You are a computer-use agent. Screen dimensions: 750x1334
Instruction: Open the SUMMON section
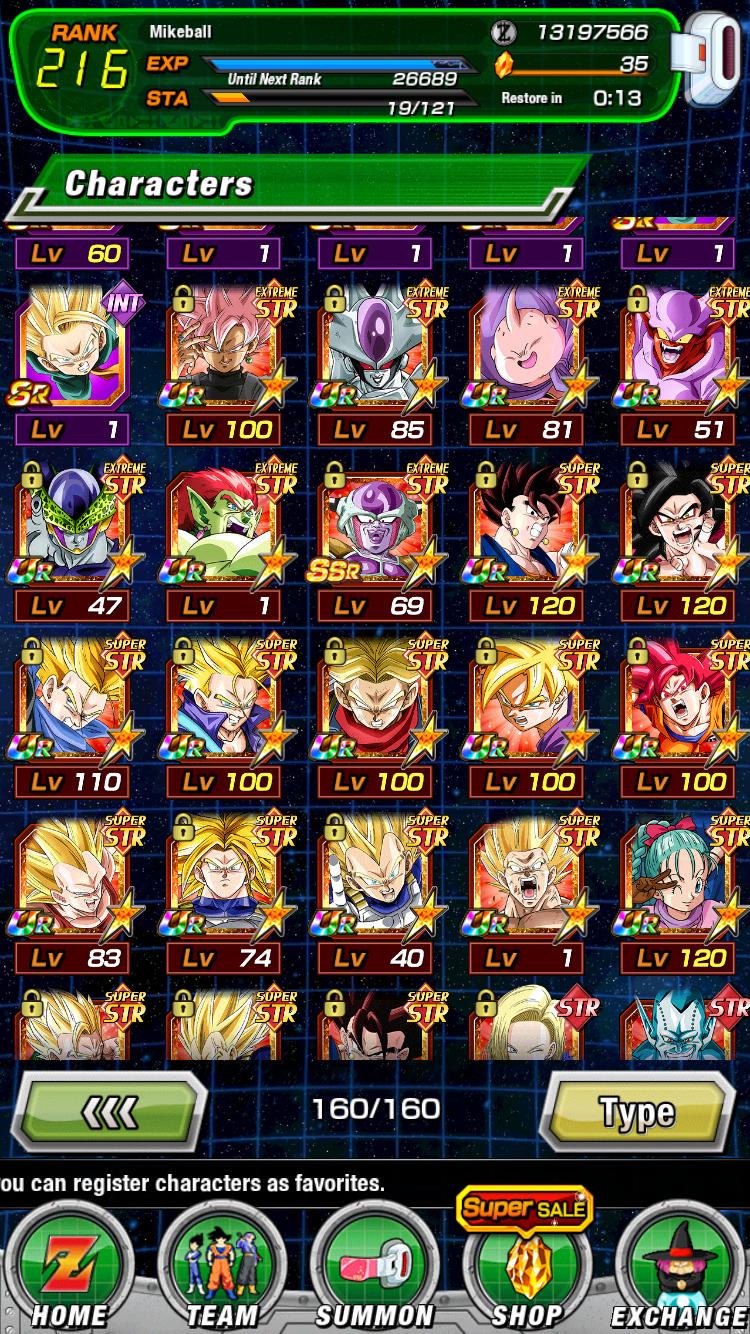374,1267
